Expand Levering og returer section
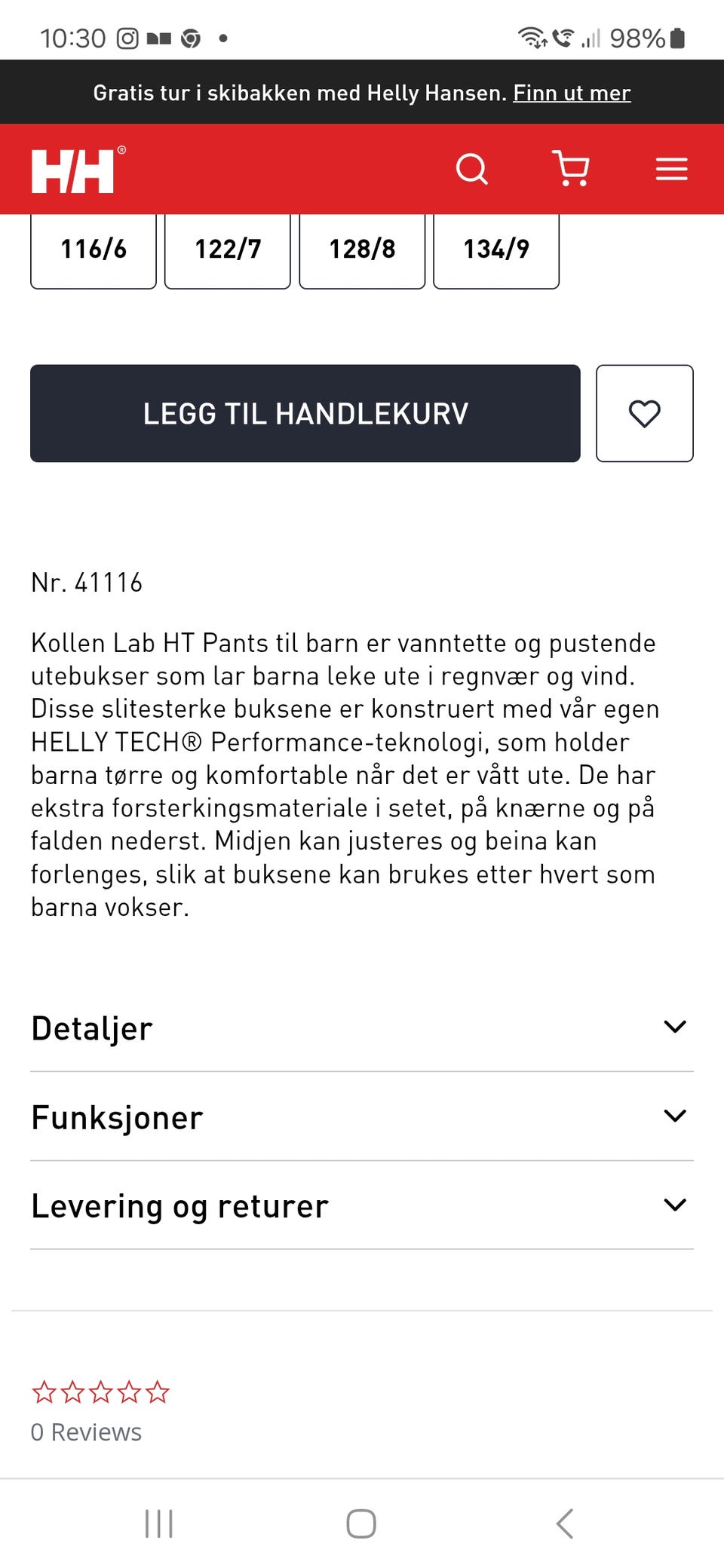The image size is (724, 1568). tap(361, 1205)
